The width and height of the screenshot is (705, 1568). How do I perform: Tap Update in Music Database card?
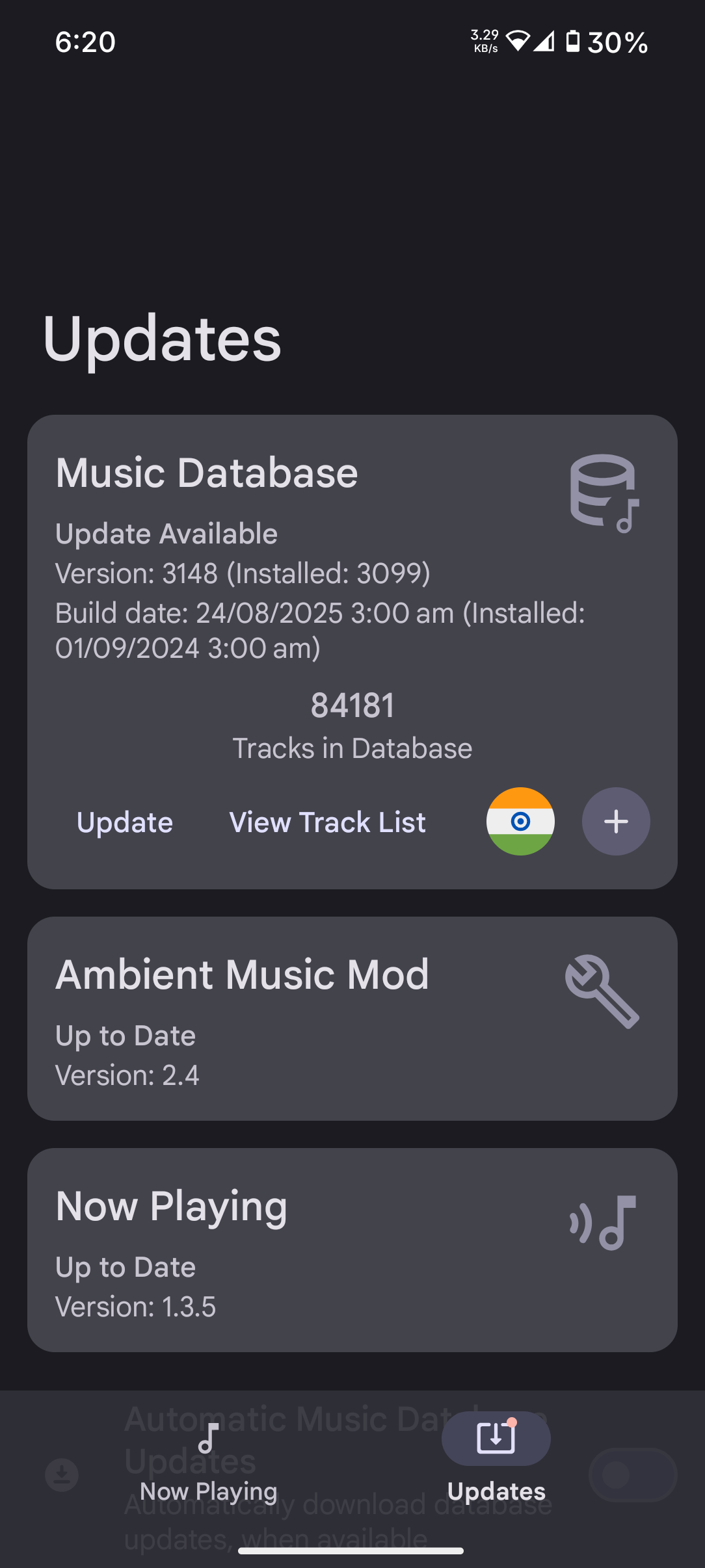[125, 822]
